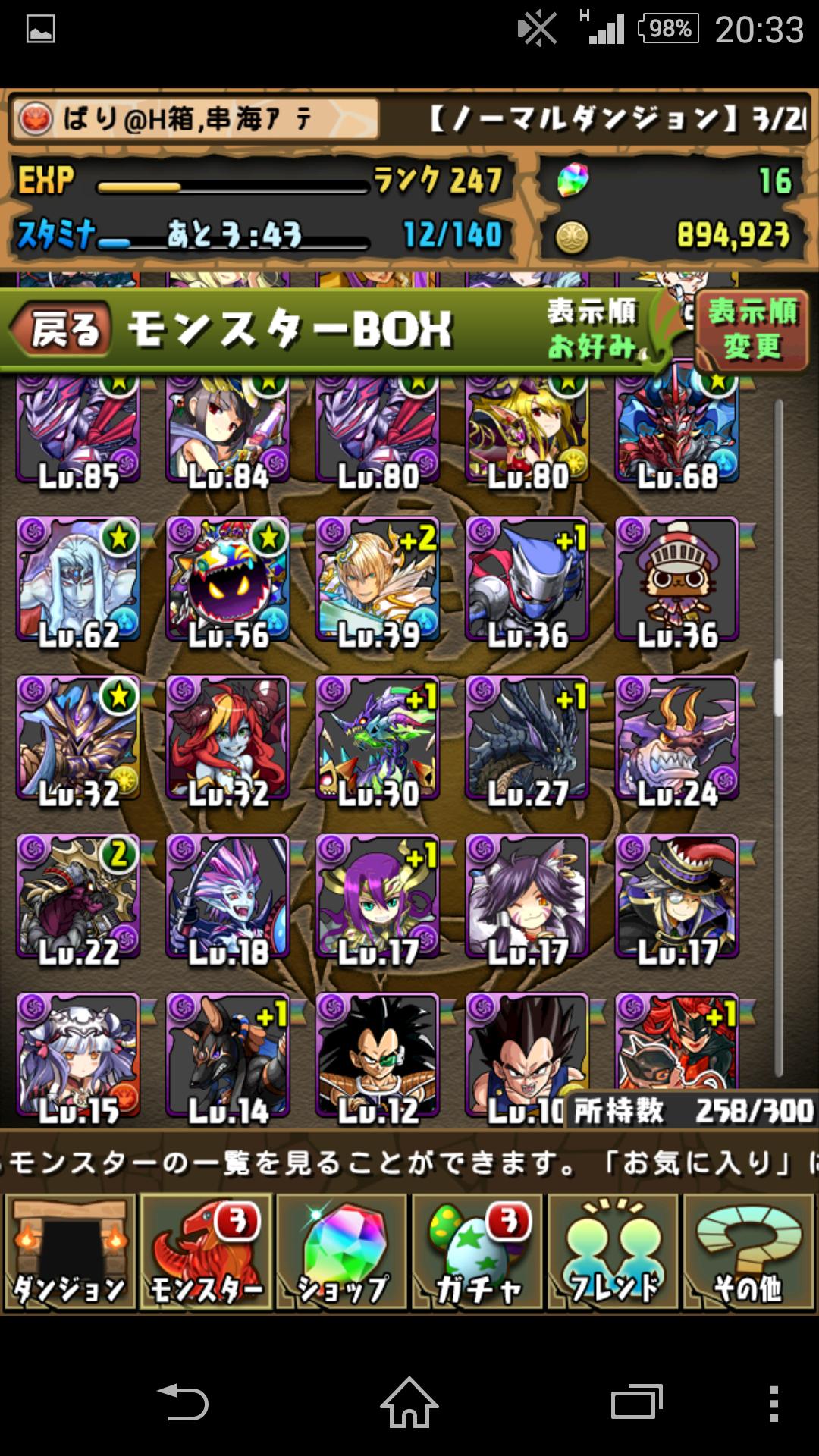The width and height of the screenshot is (819, 1456).
Task: Open the Lv.27 dark dragon monster
Action: (x=527, y=739)
